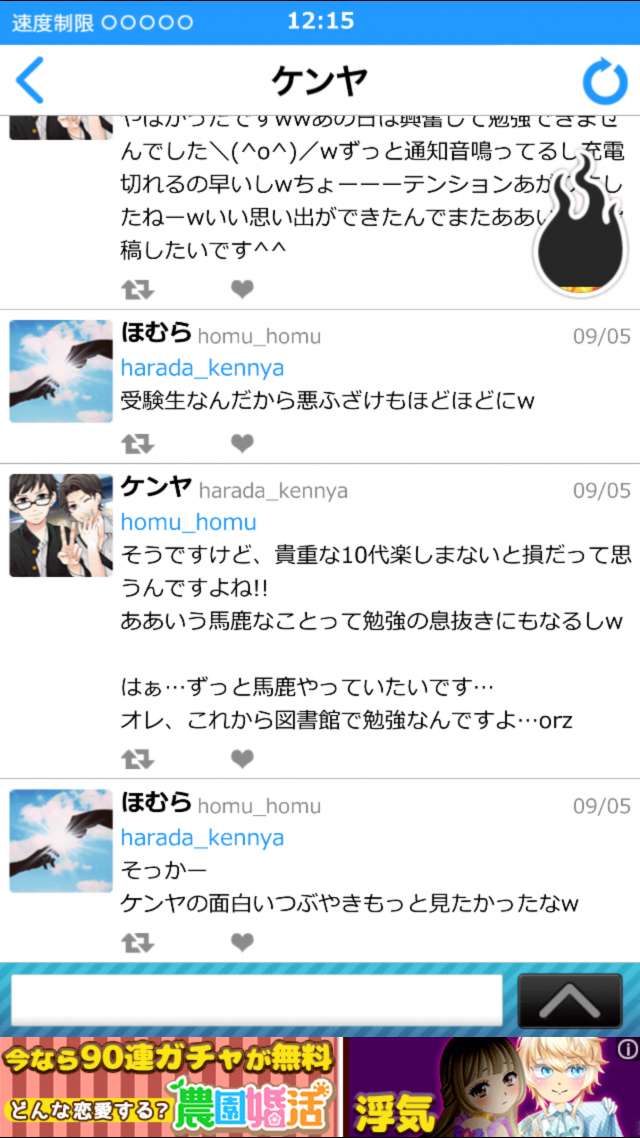Open ほむら's avatar on the 受験生 post
Image resolution: width=640 pixels, height=1138 pixels.
pos(61,372)
